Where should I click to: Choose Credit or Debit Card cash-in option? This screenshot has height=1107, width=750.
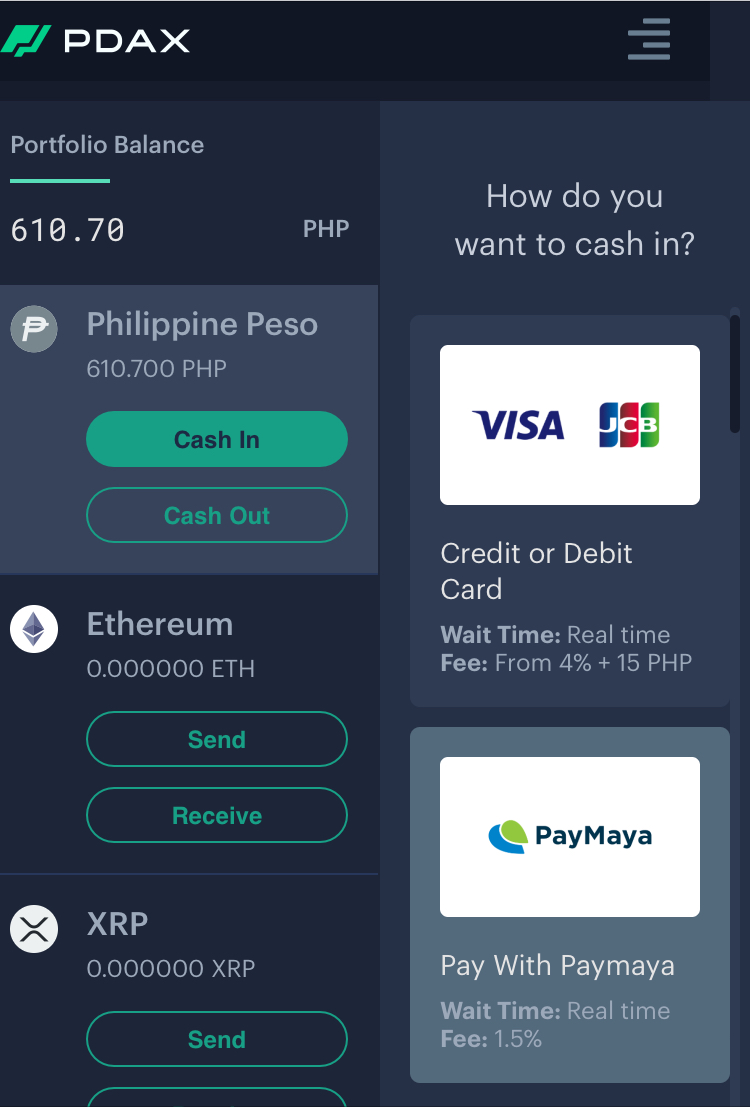click(569, 510)
